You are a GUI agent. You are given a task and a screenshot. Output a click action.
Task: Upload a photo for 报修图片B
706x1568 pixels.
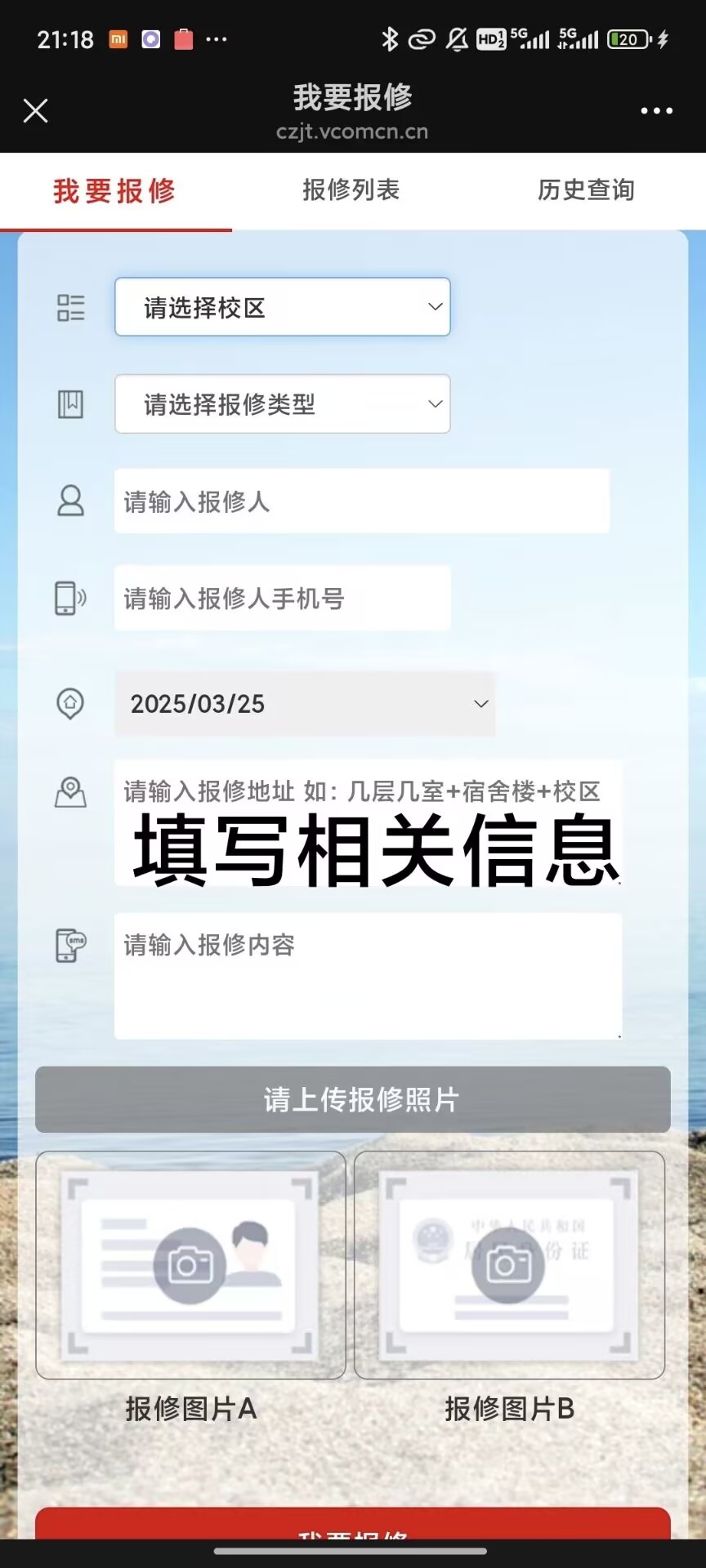pyautogui.click(x=509, y=1265)
